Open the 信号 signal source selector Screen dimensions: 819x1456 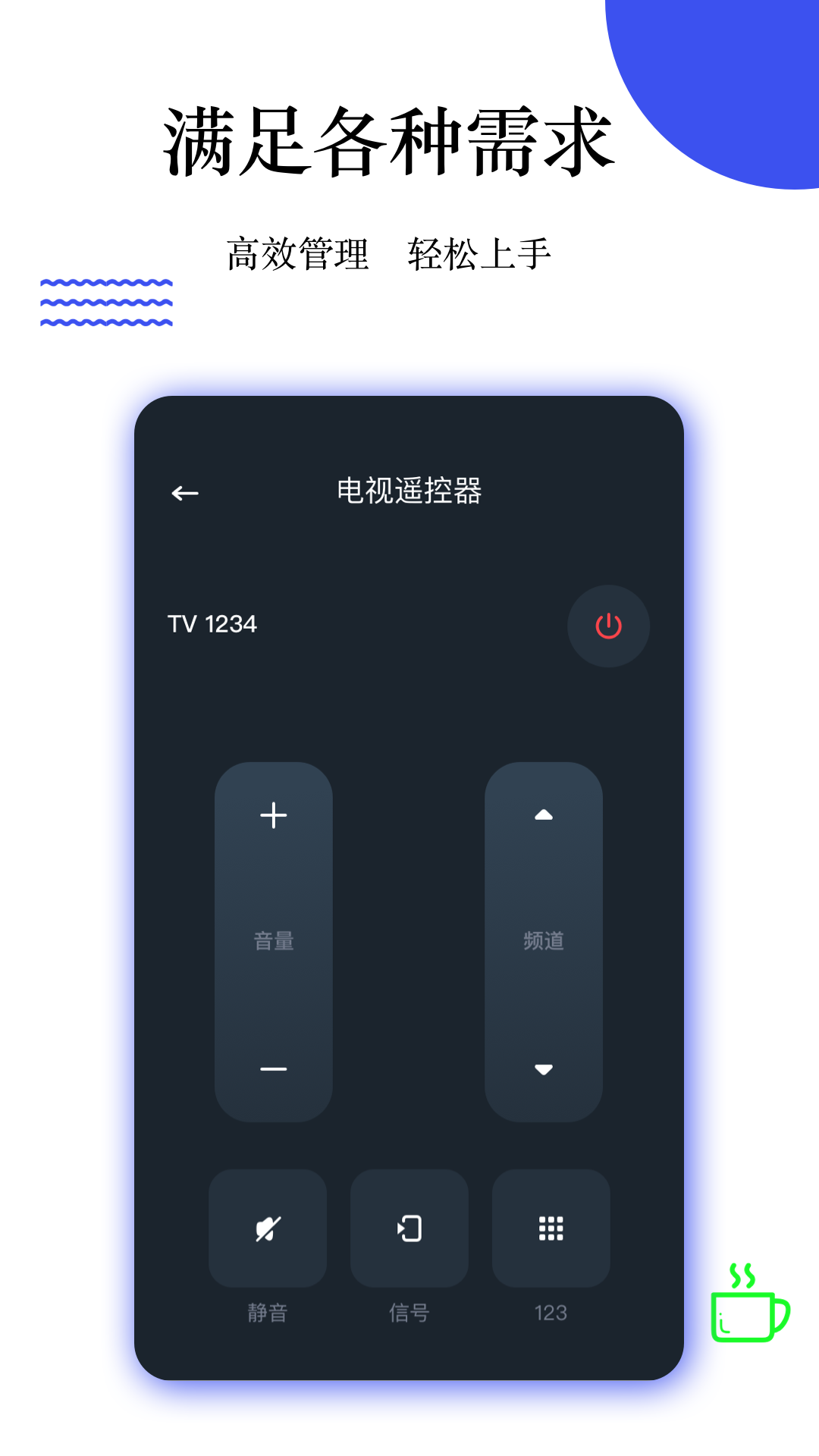[409, 1228]
